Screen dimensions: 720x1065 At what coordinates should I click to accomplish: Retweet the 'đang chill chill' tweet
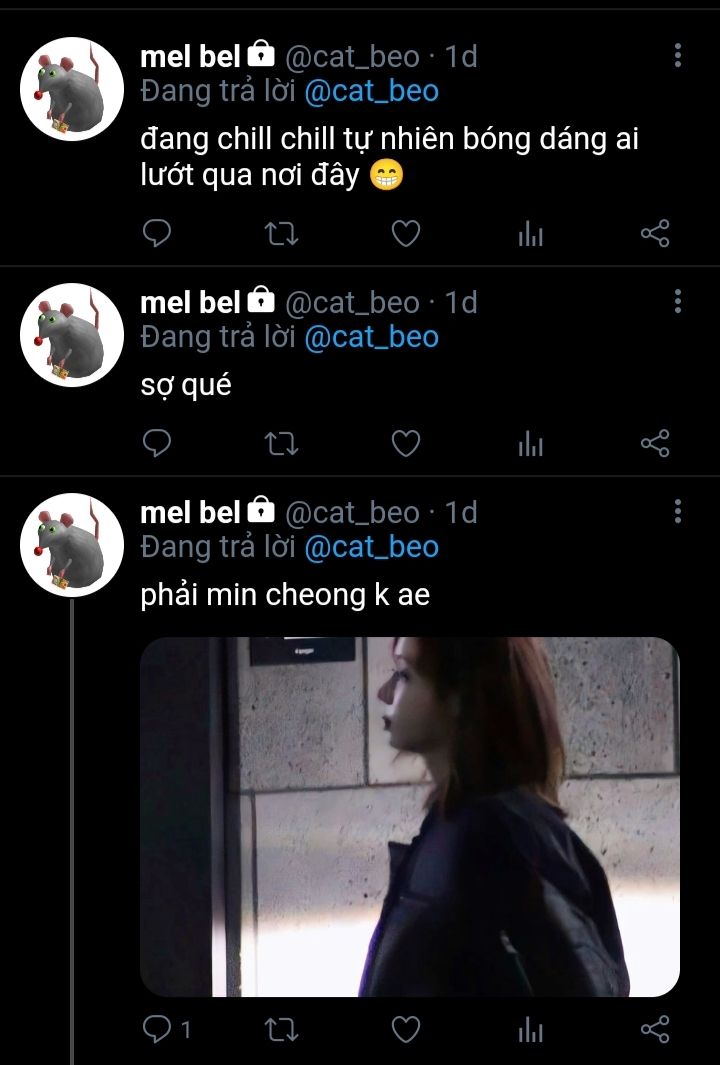pos(280,234)
